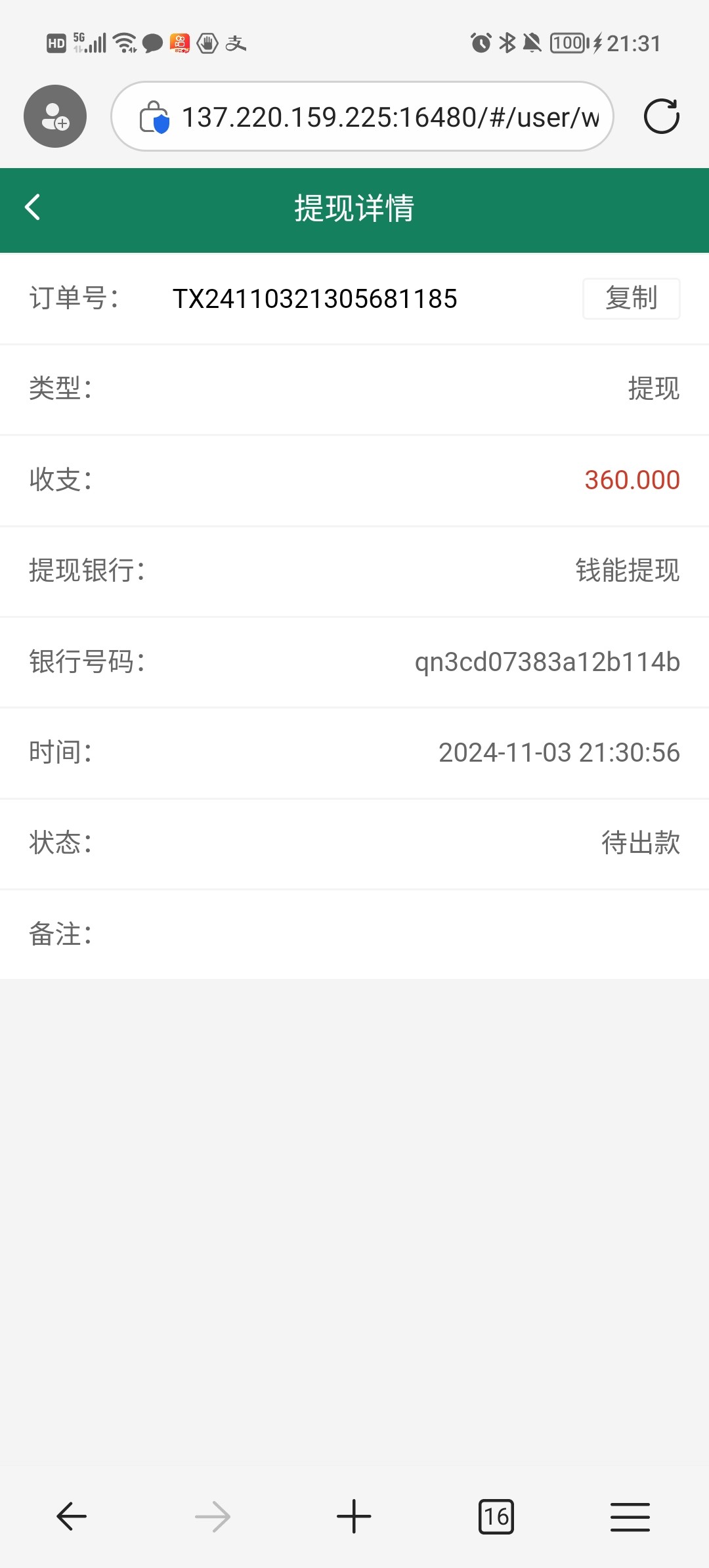Viewport: 709px width, 1568px height.
Task: Open the browser account avatar
Action: [55, 116]
